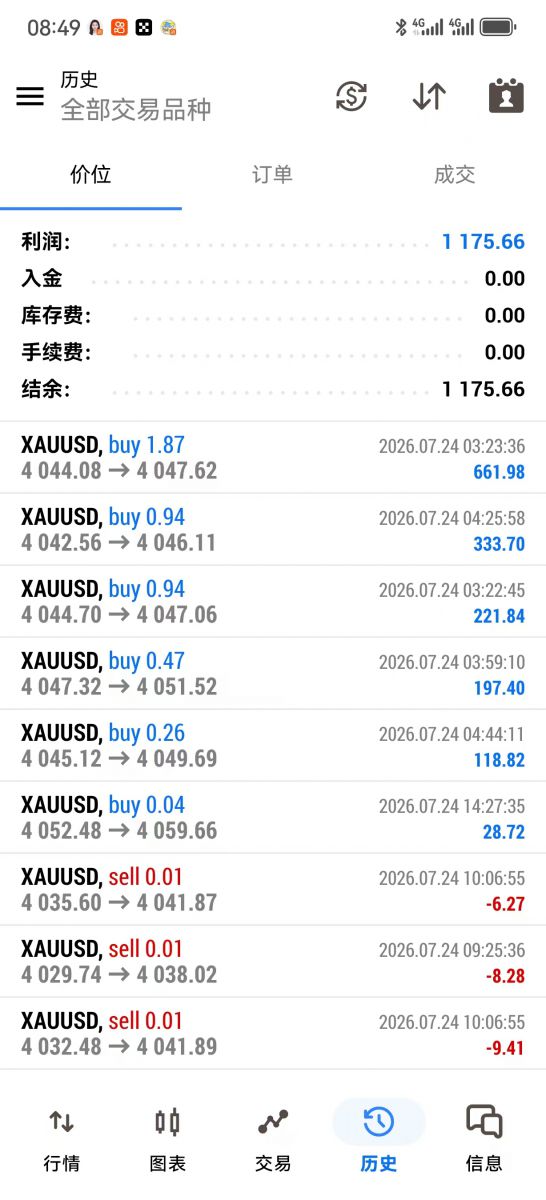Expand the buy 0.47 trade with profit 197.40
The width and height of the screenshot is (546, 1200).
pos(273,674)
